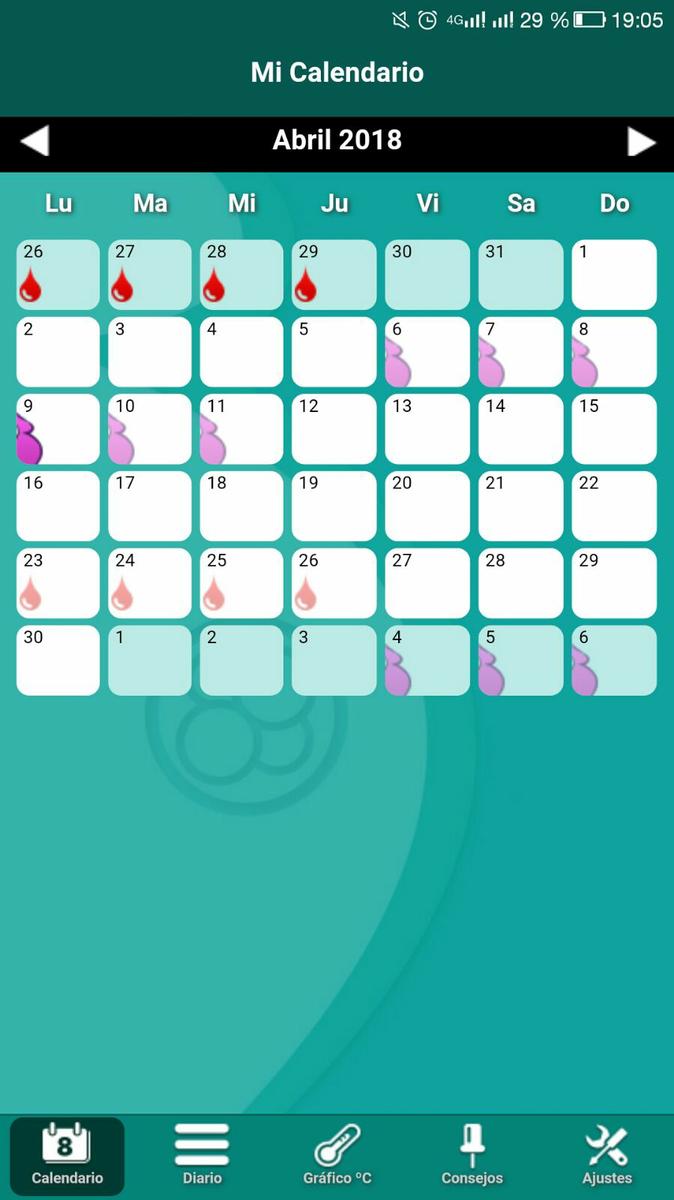
Task: Switch to the Diario tab
Action: click(x=202, y=1155)
